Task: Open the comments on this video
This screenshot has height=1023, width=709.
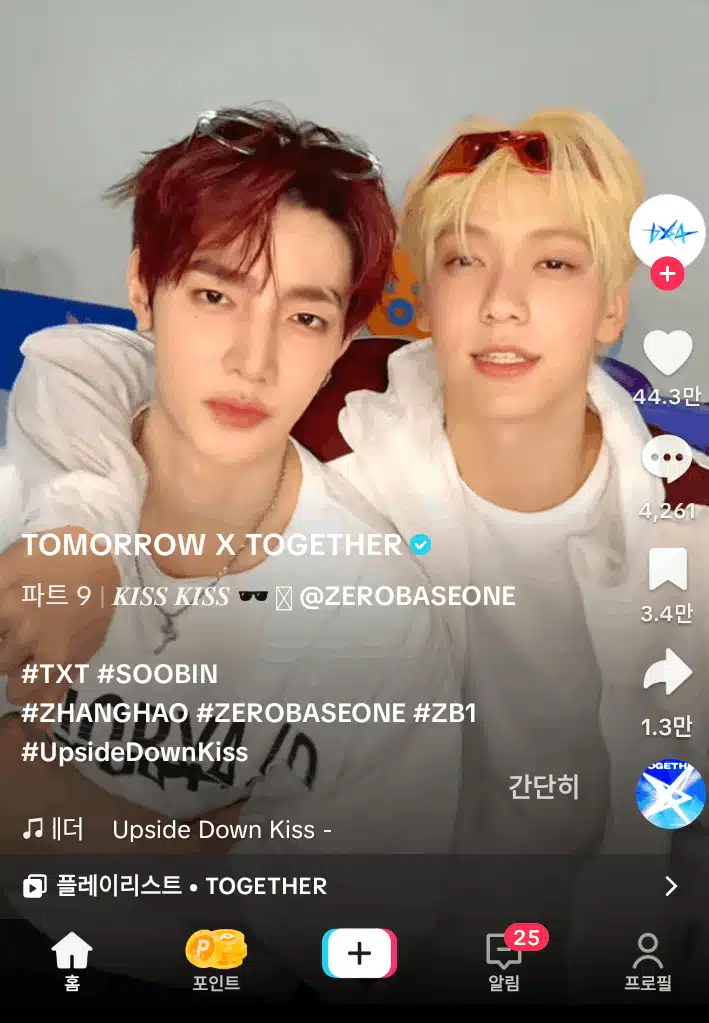Action: coord(667,461)
